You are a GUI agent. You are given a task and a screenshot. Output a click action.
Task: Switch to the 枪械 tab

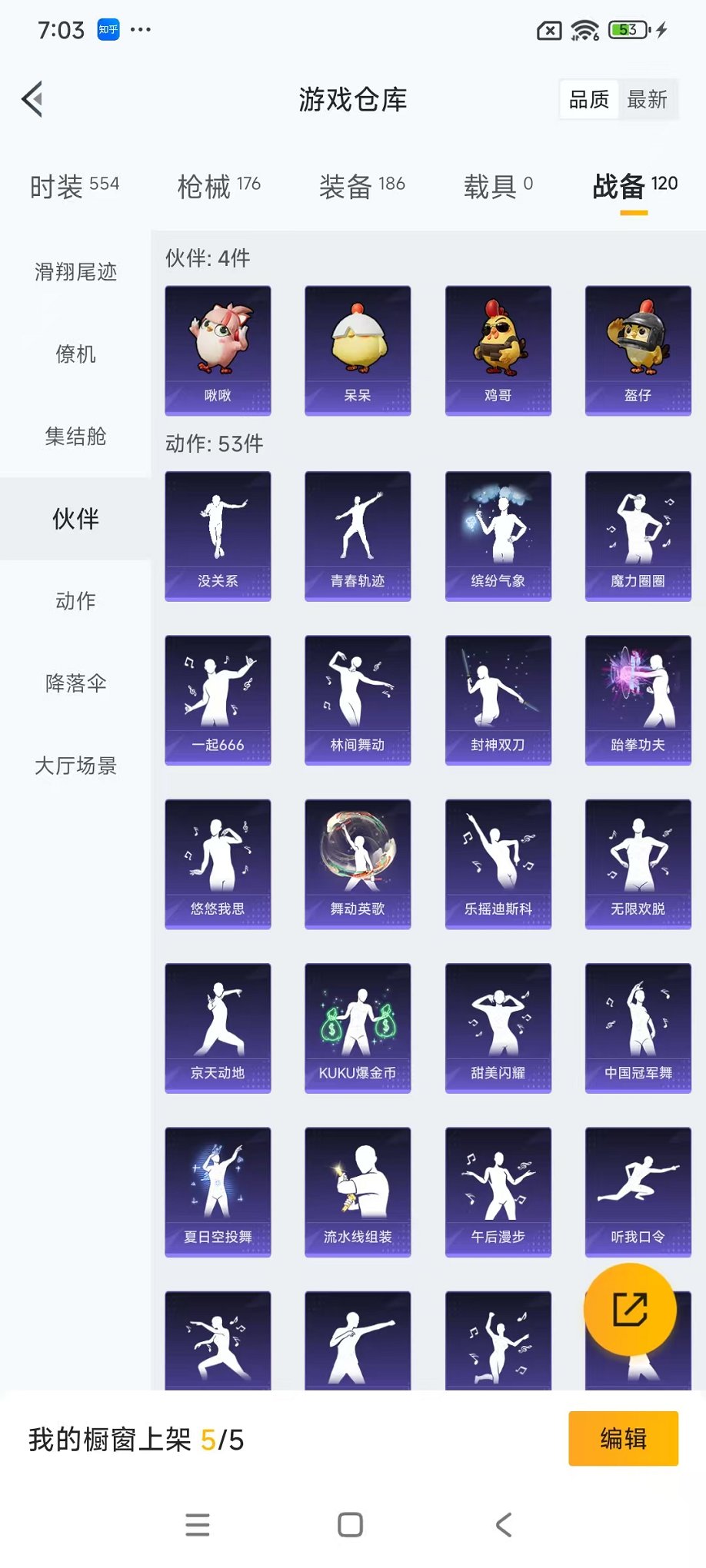pyautogui.click(x=218, y=185)
